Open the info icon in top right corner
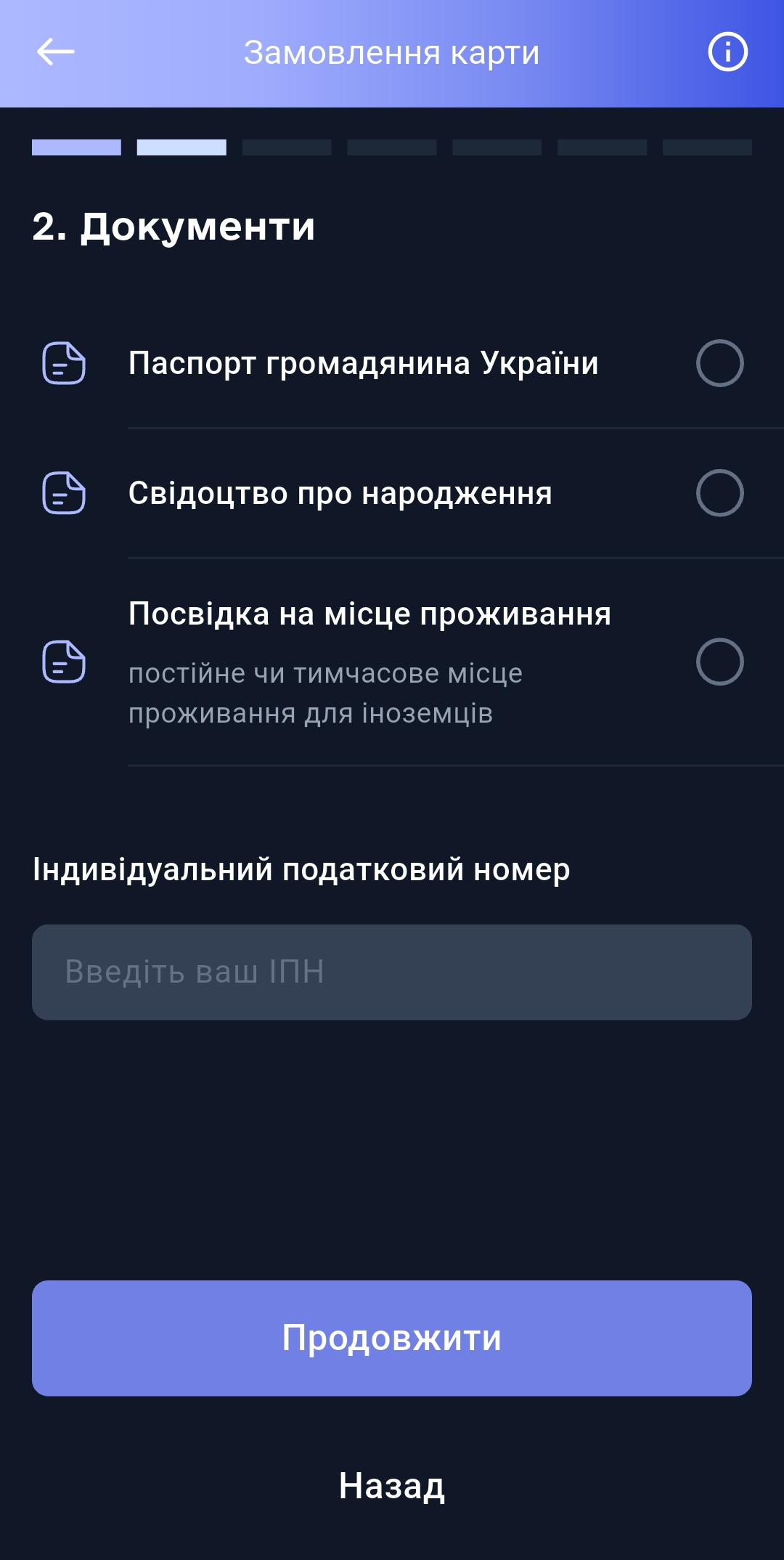 click(729, 51)
